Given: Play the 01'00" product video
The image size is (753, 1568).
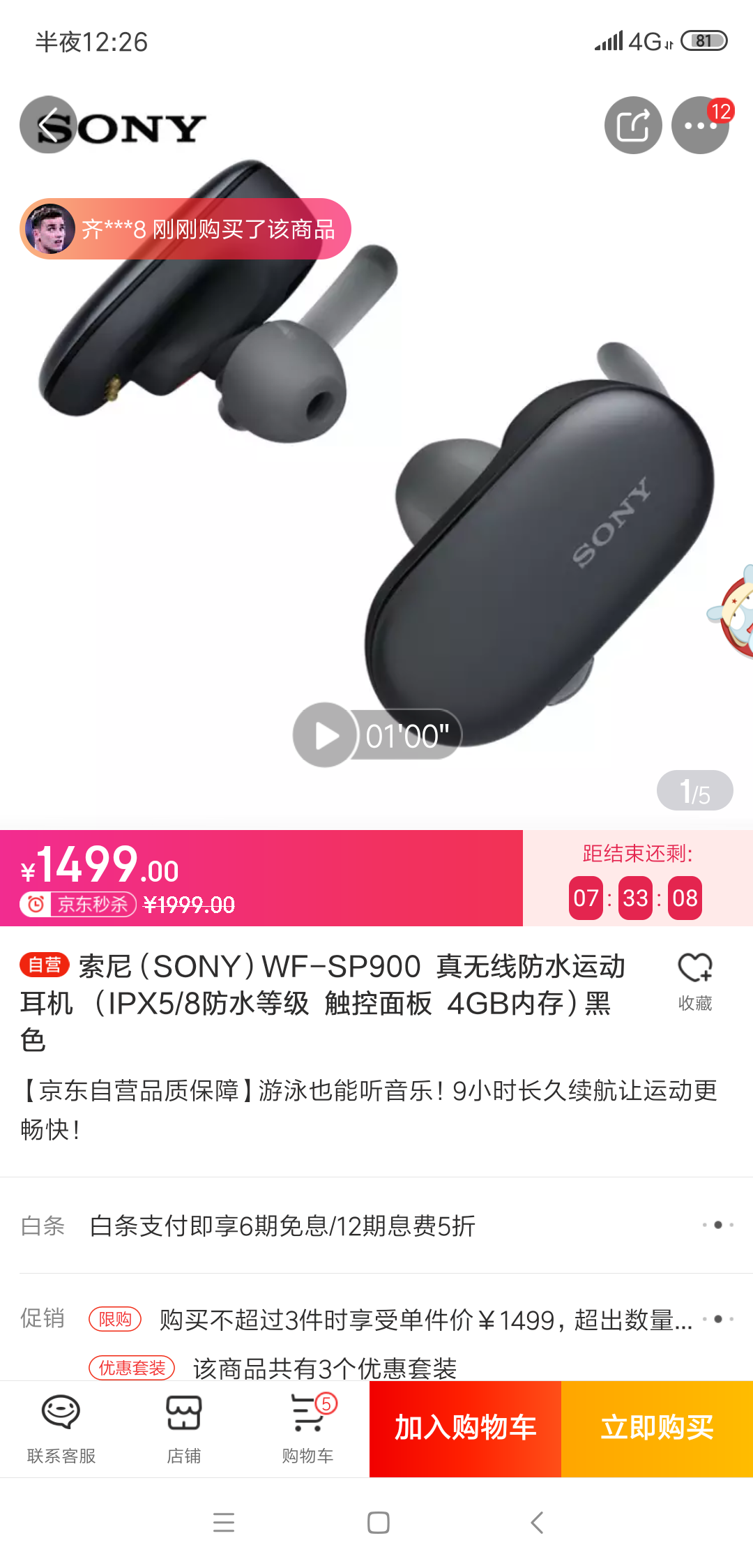Looking at the screenshot, I should click(326, 735).
